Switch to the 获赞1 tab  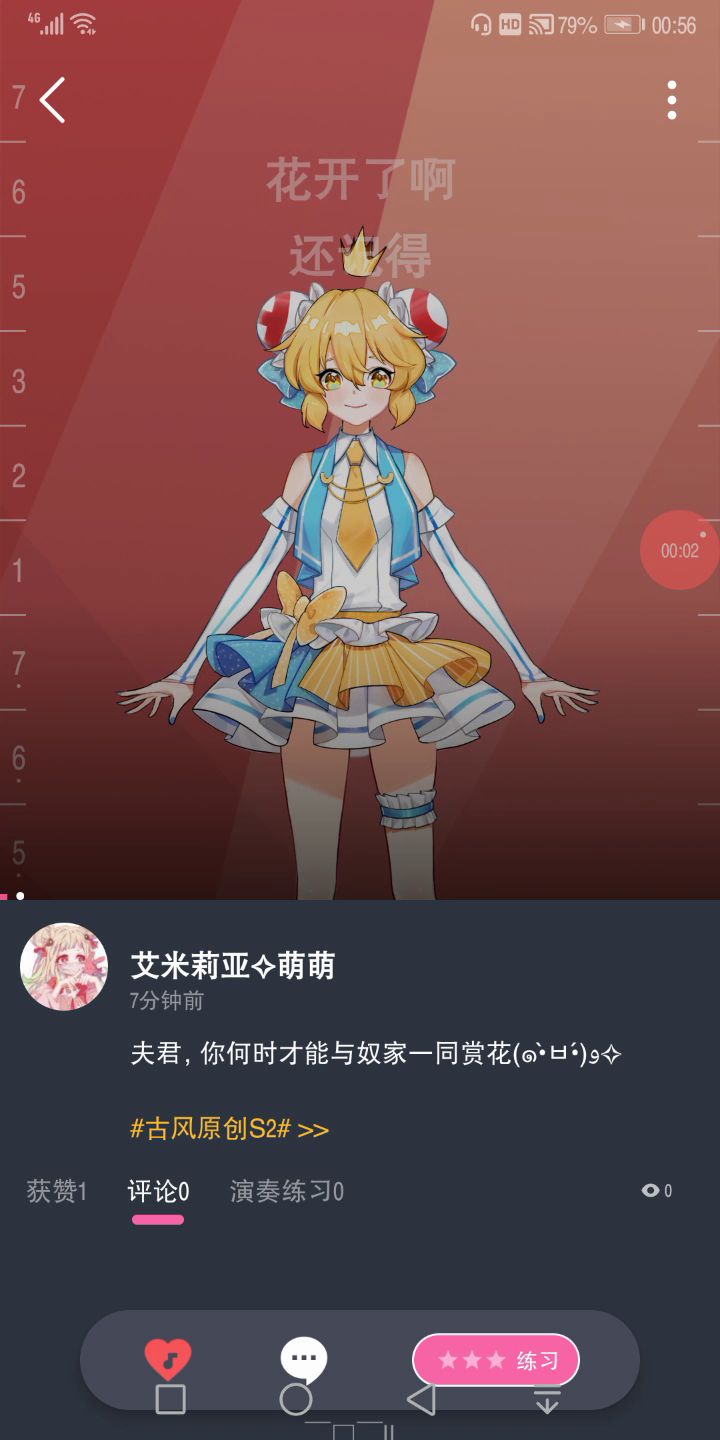[57, 1191]
